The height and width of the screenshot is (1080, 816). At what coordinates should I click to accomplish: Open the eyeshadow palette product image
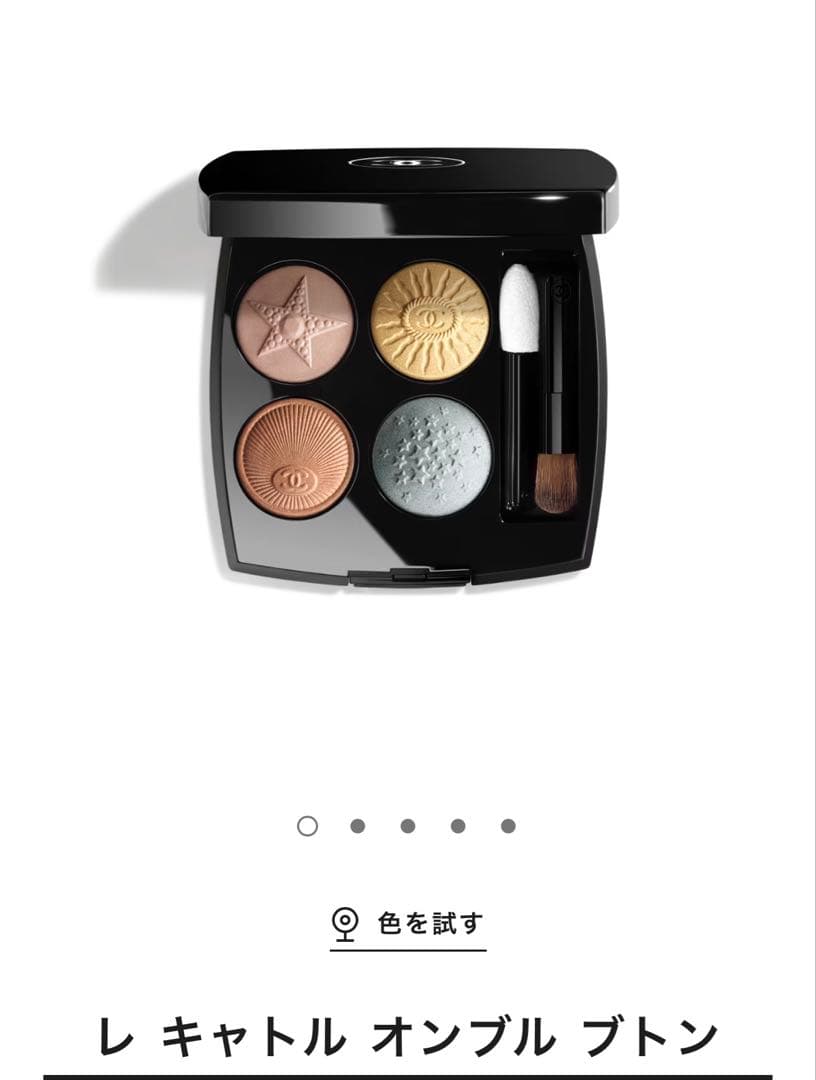pyautogui.click(x=408, y=370)
